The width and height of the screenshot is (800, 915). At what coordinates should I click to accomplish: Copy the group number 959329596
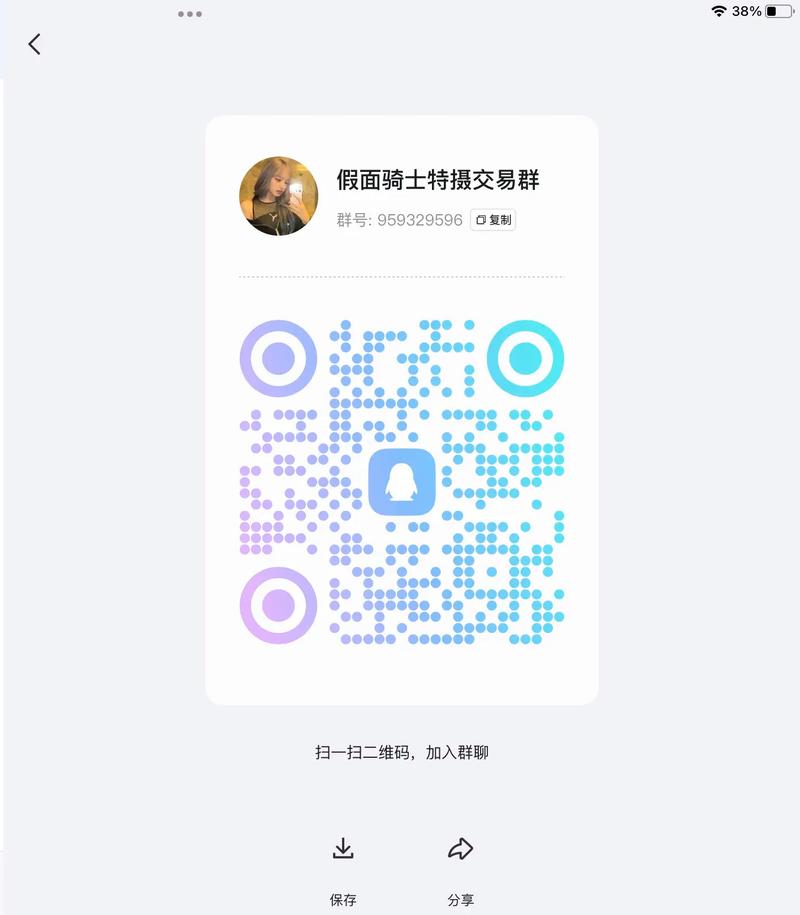(x=493, y=220)
